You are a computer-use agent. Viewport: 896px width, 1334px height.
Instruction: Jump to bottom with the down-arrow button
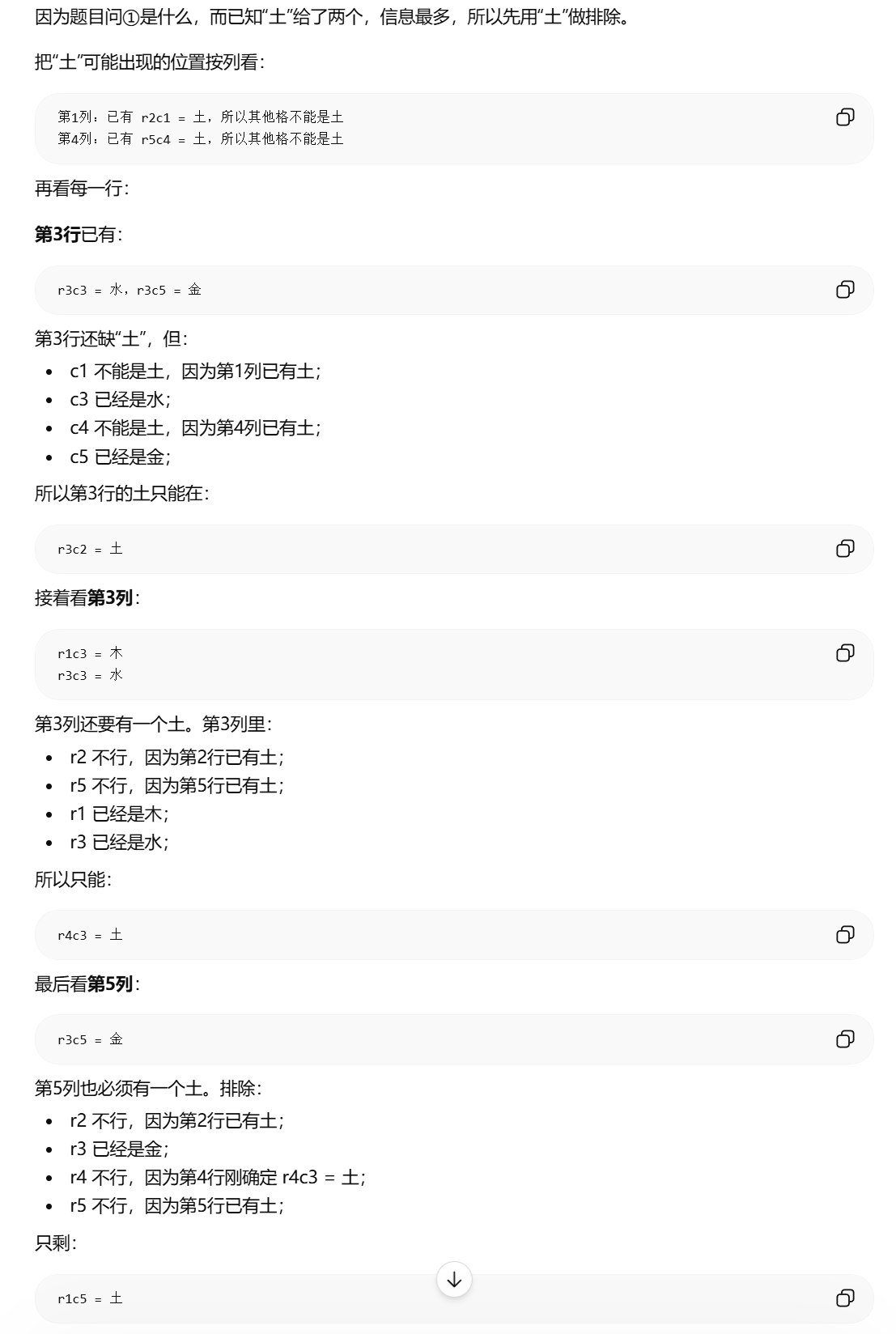click(x=454, y=1280)
